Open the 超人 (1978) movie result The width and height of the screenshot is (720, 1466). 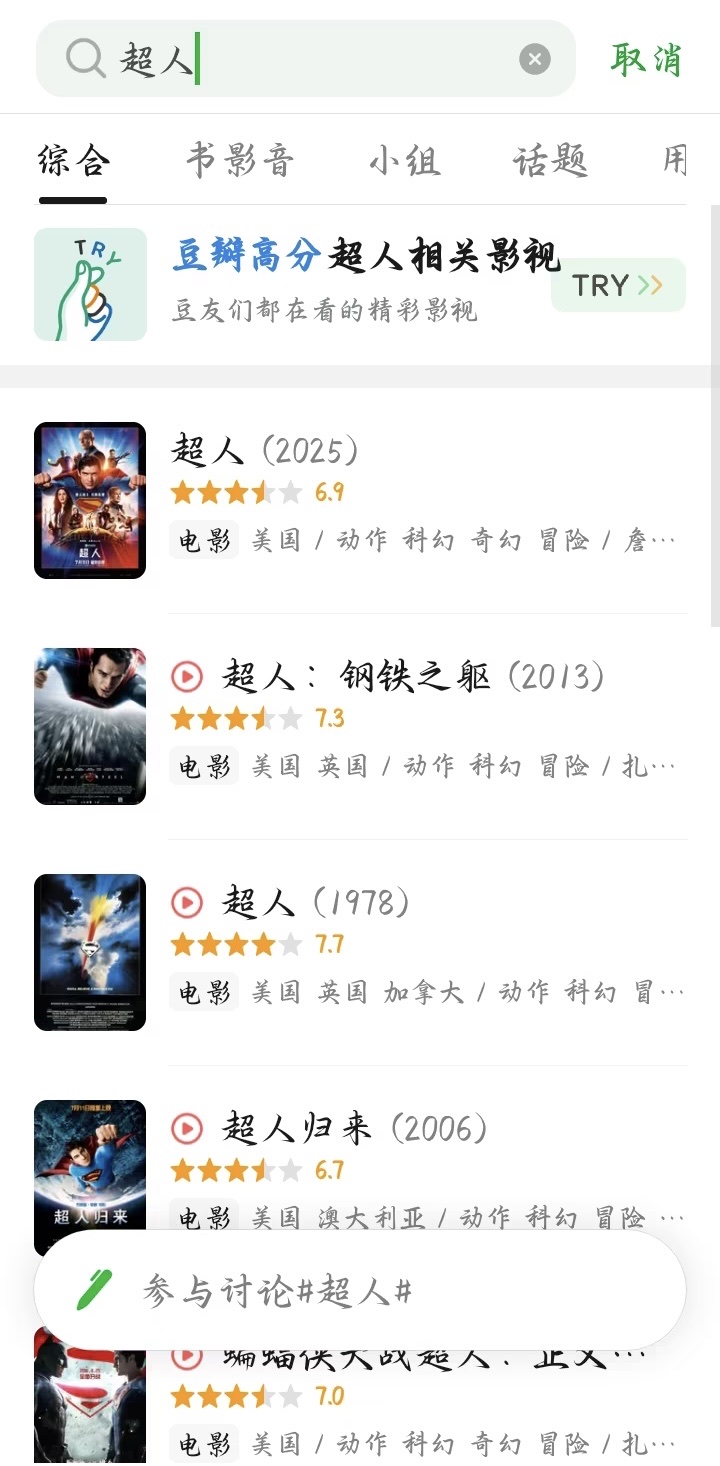click(x=360, y=952)
